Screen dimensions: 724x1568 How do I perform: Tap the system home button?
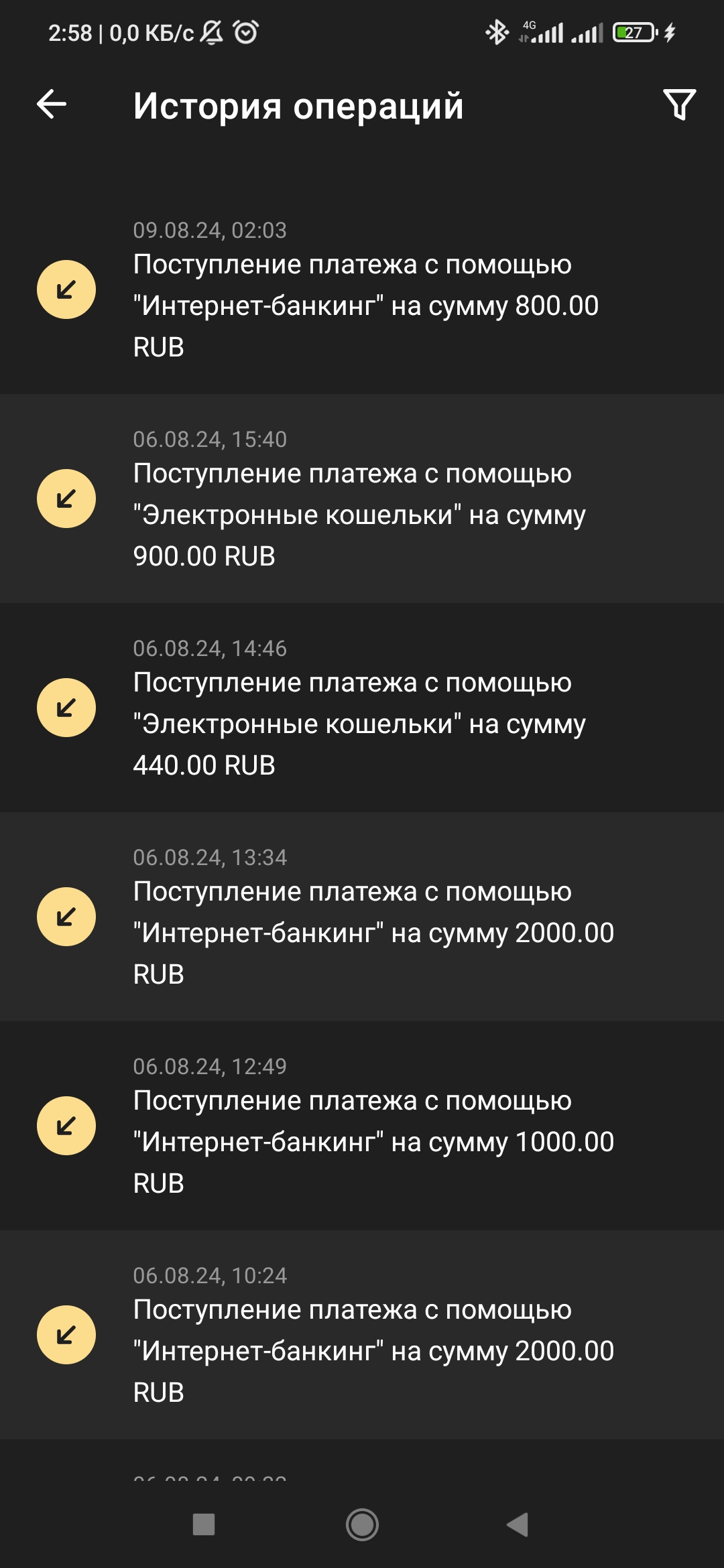click(362, 1525)
